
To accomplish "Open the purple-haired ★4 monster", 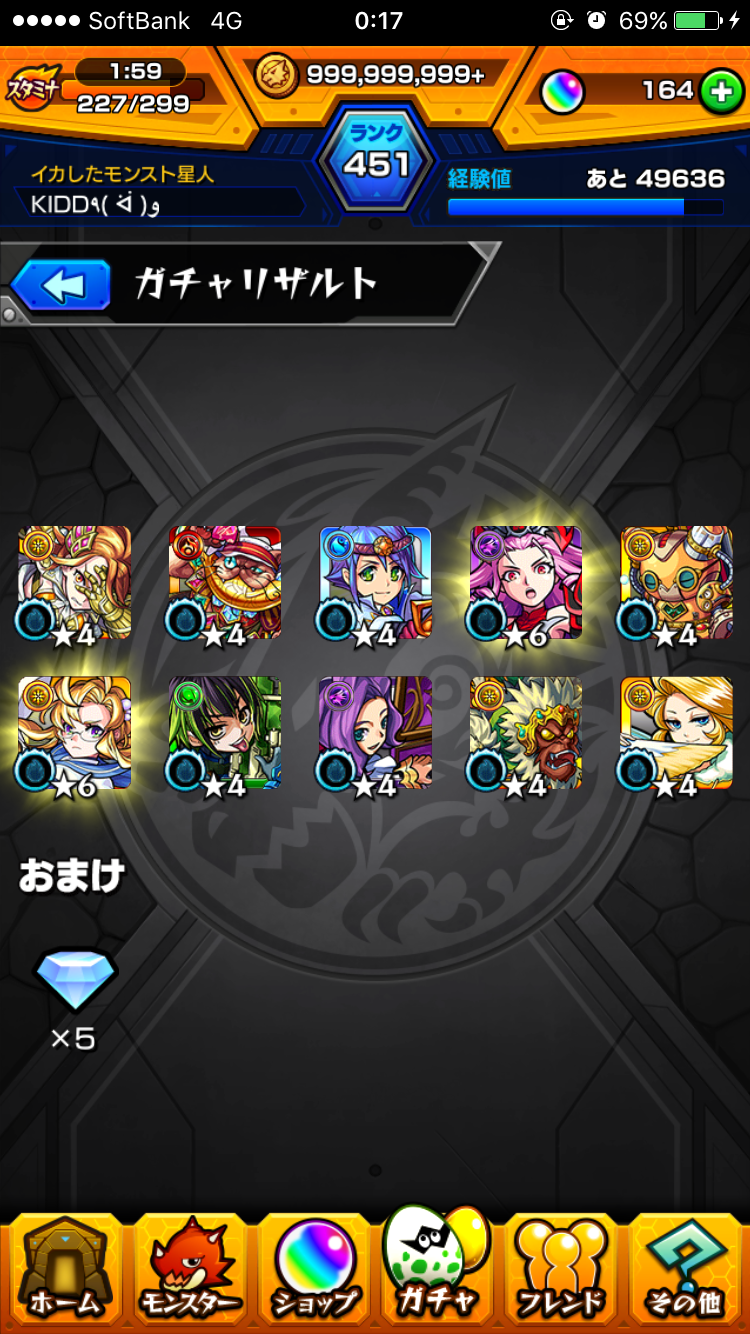I will coord(375,733).
